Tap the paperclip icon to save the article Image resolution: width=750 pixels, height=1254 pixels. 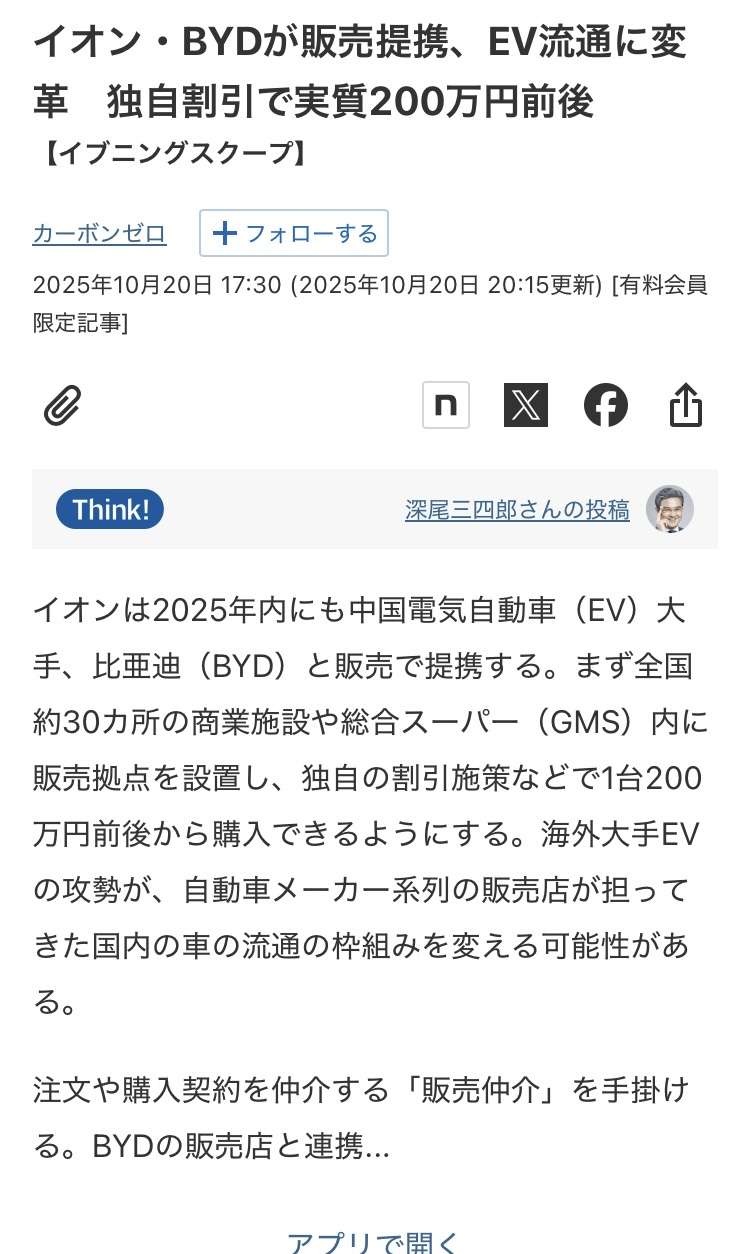[x=62, y=406]
